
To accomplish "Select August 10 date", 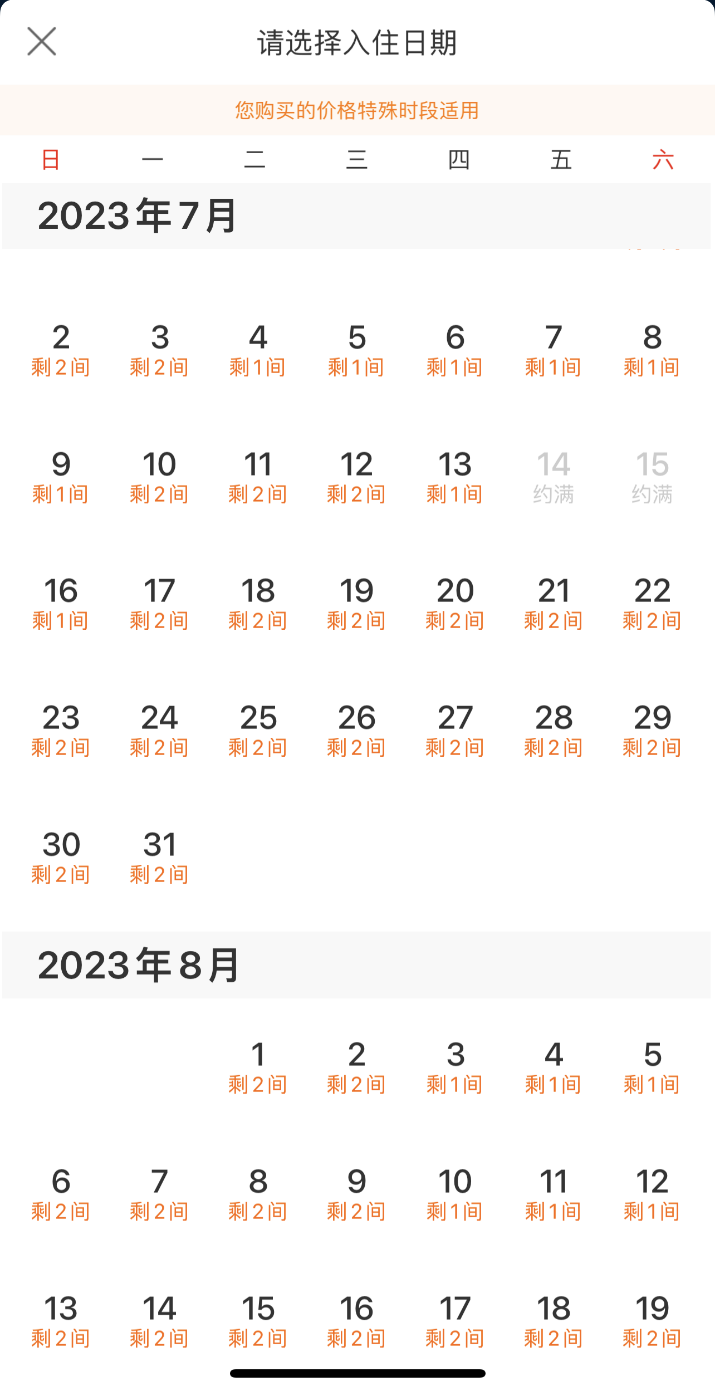I will [455, 1195].
